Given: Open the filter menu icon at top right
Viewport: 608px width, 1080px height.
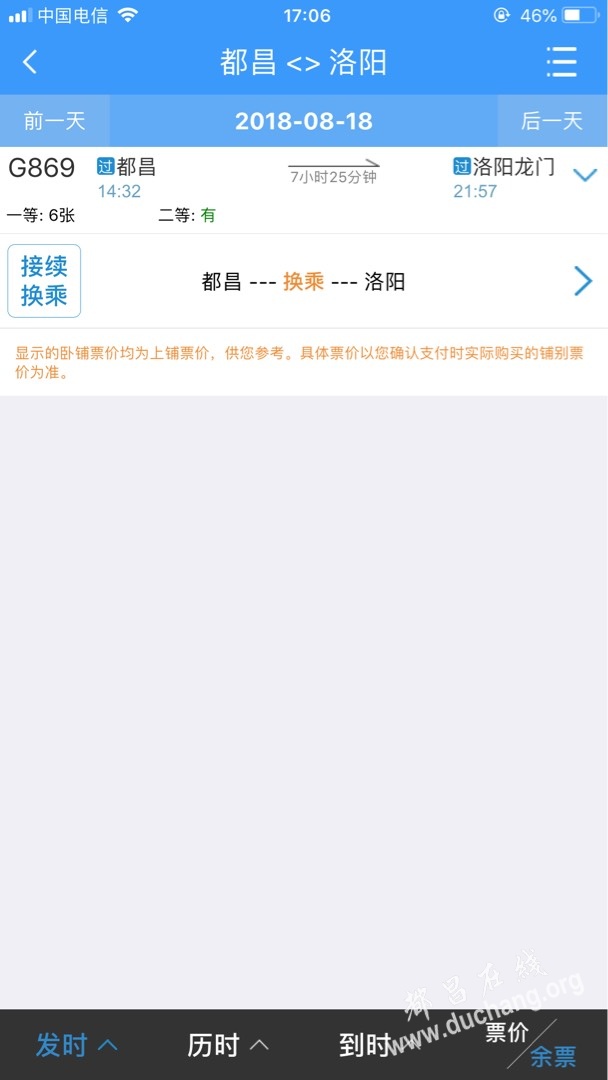Looking at the screenshot, I should [x=561, y=62].
